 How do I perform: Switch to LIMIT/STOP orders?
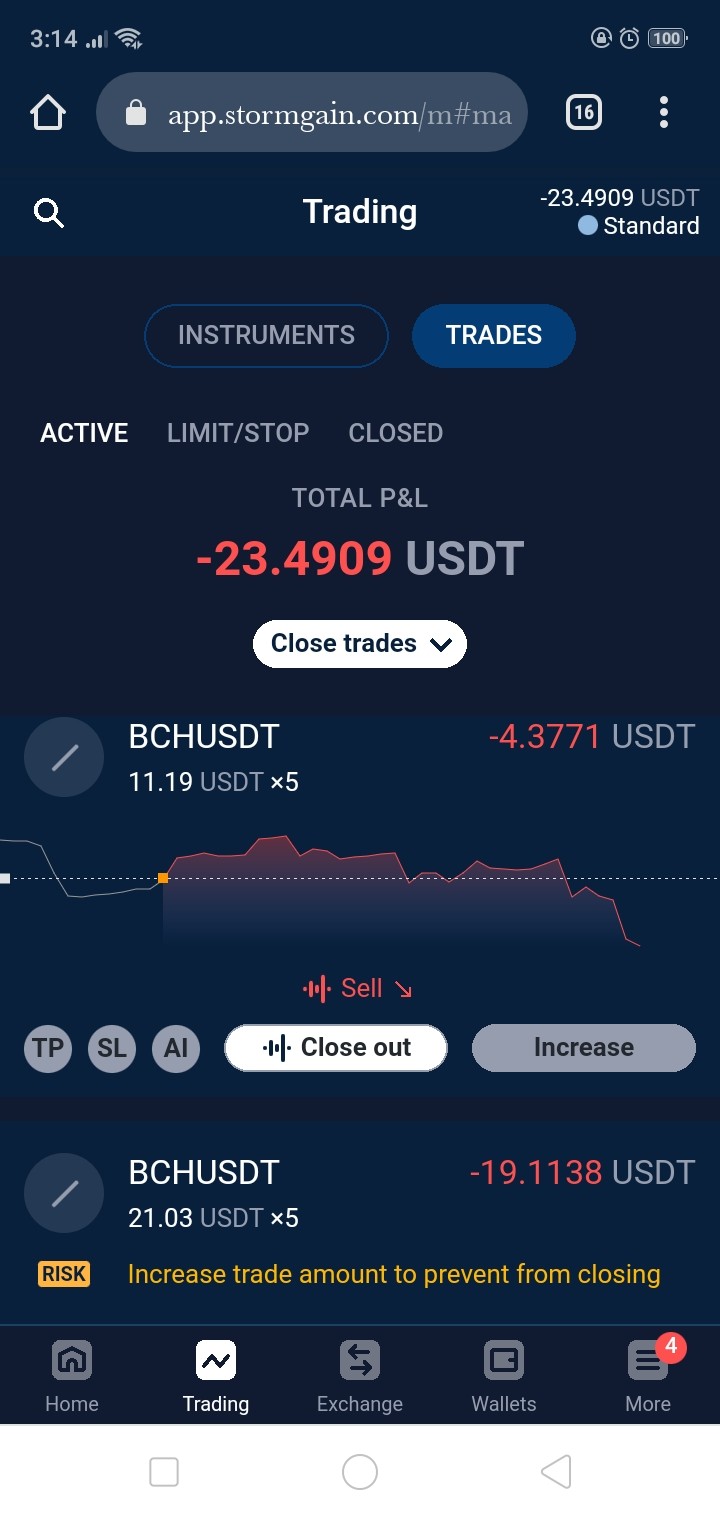[238, 433]
